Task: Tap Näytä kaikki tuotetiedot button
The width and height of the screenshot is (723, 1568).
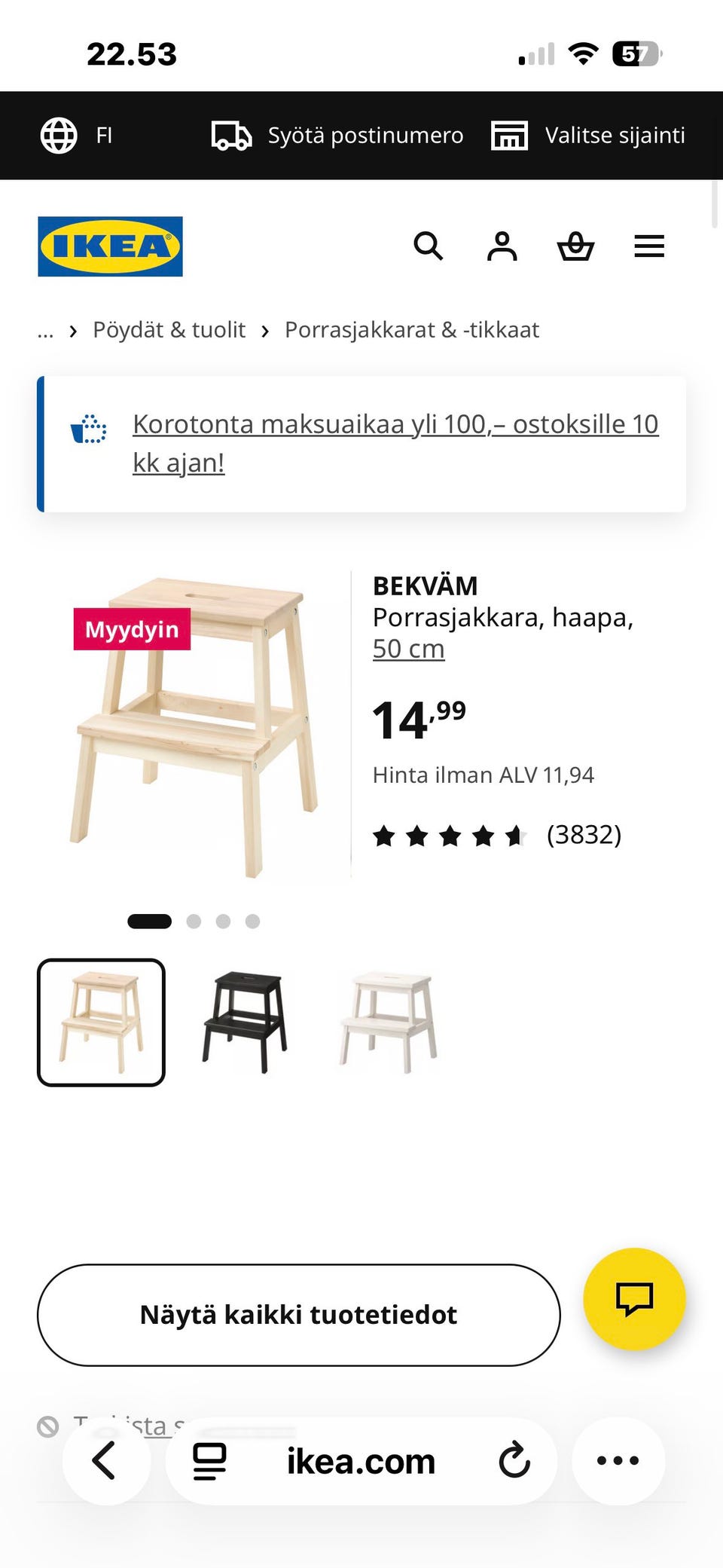Action: 299,1315
